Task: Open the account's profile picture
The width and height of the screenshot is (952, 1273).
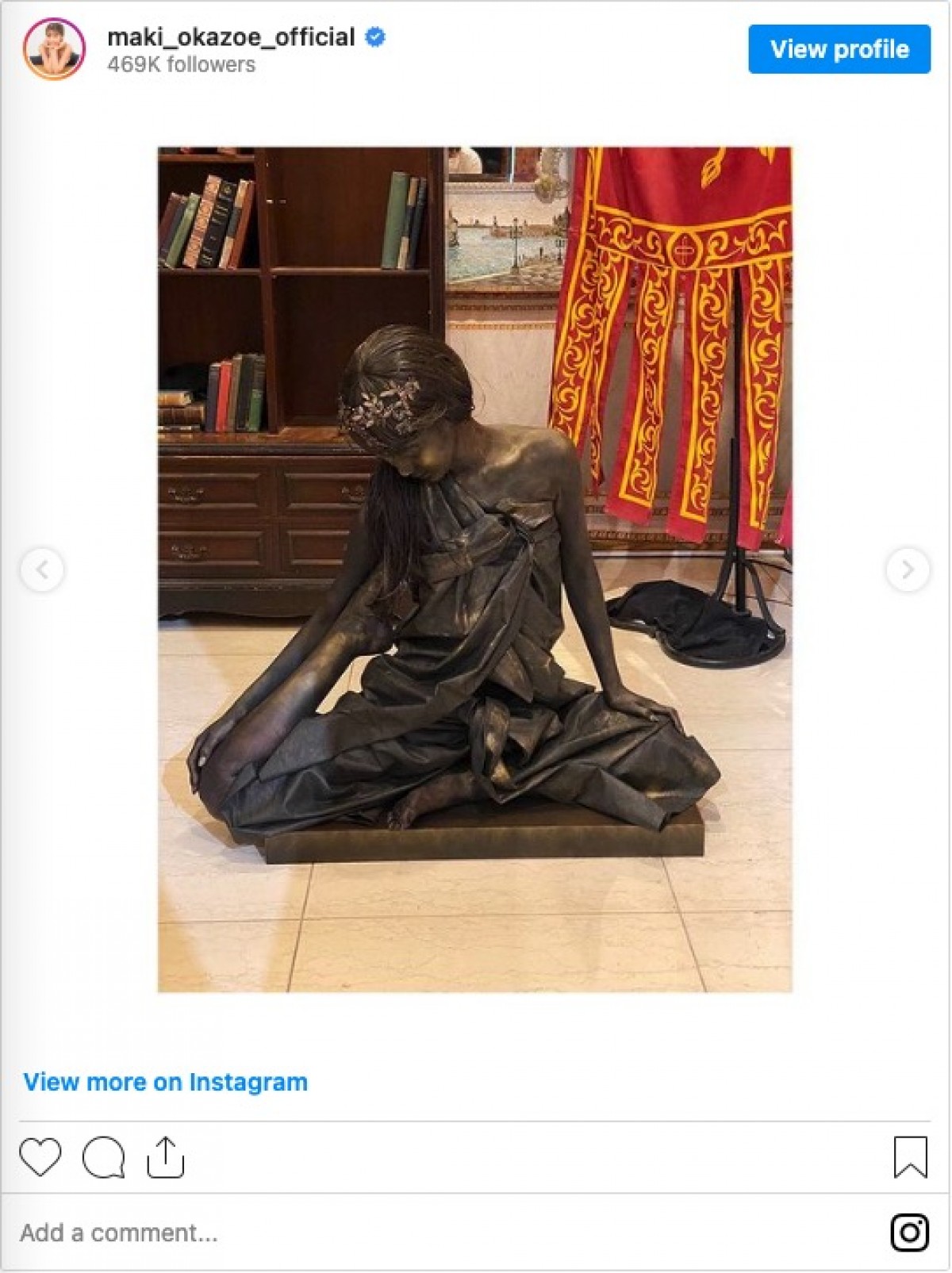Action: click(x=54, y=49)
